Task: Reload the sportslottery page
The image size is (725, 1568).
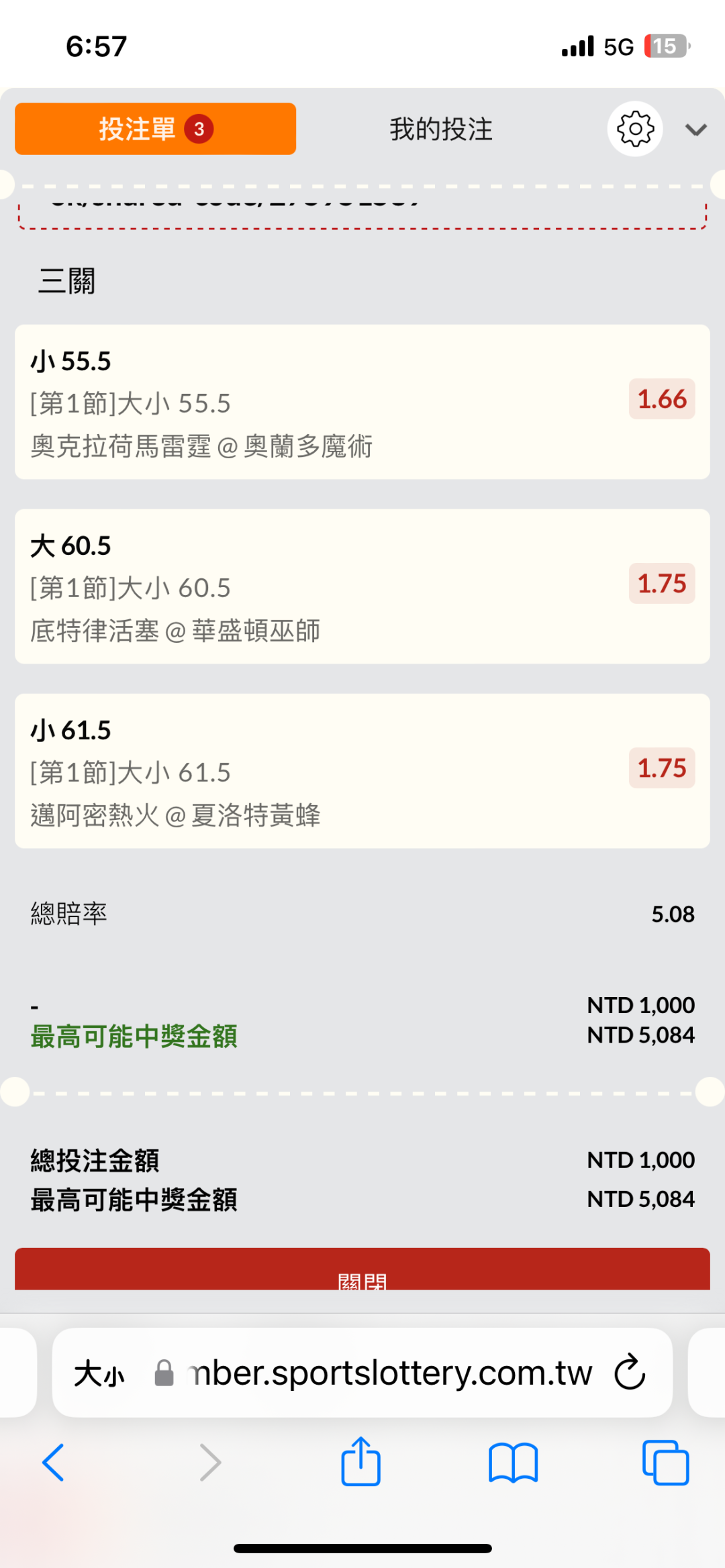Action: pos(630,1373)
